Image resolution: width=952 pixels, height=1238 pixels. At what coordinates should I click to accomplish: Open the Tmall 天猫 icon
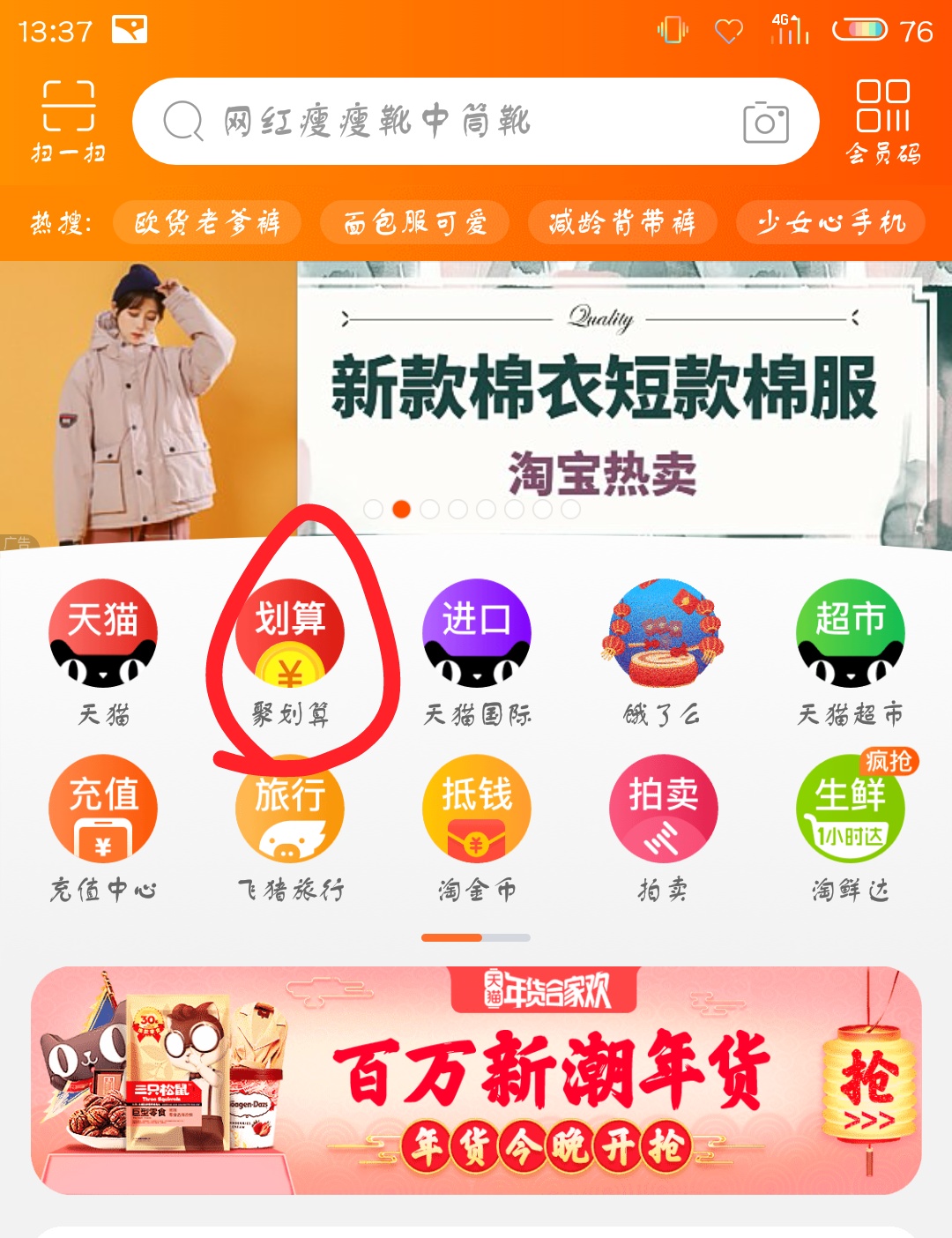click(103, 633)
